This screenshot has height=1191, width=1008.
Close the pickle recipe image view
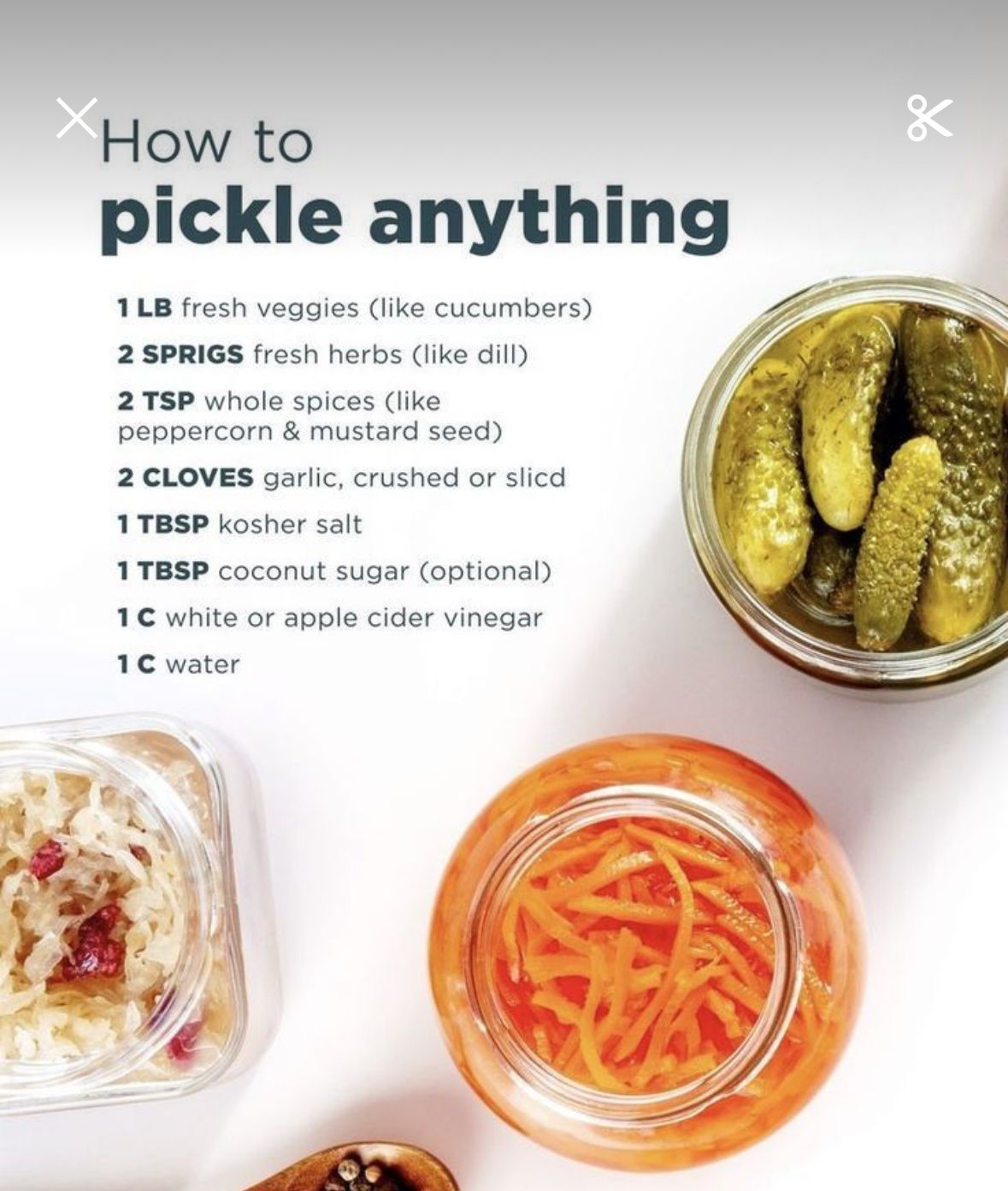tap(77, 118)
